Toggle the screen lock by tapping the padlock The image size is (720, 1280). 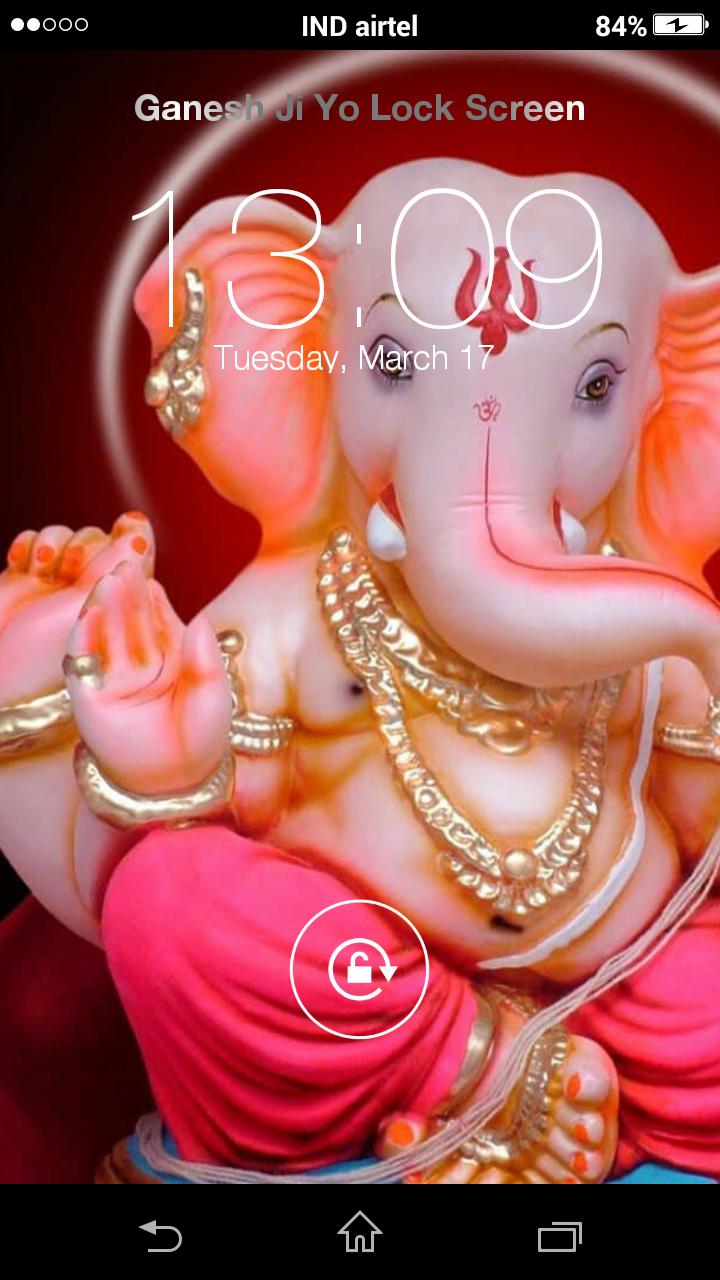pyautogui.click(x=360, y=968)
